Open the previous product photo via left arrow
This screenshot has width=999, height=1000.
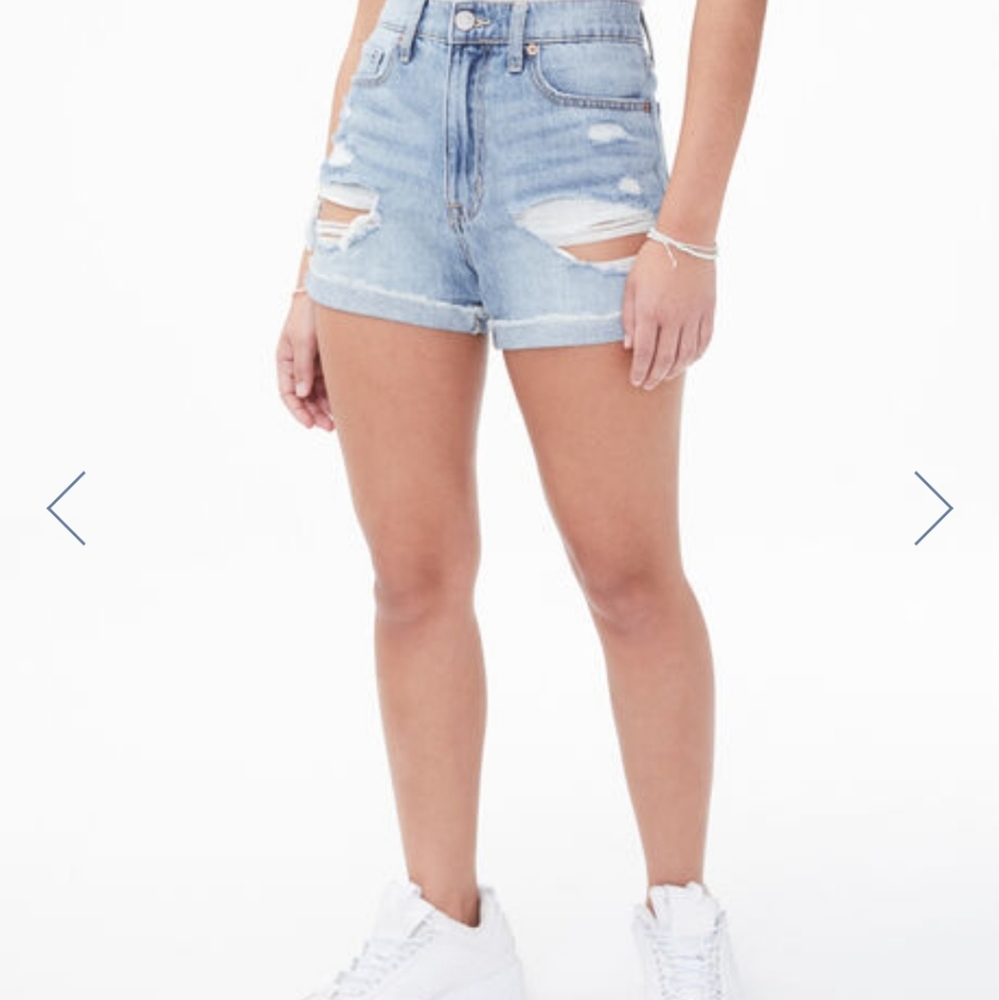(x=67, y=508)
